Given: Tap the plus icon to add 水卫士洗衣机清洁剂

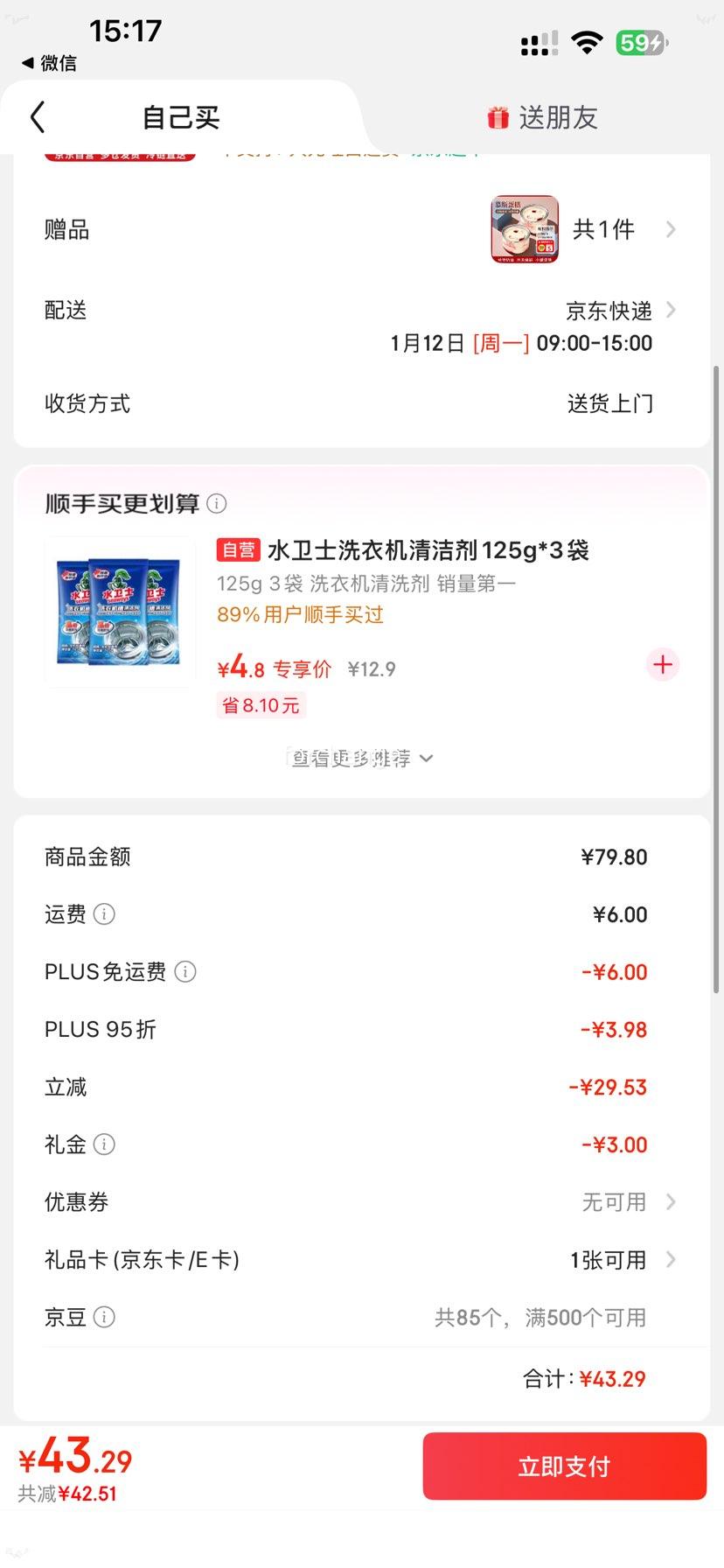Looking at the screenshot, I should (662, 665).
